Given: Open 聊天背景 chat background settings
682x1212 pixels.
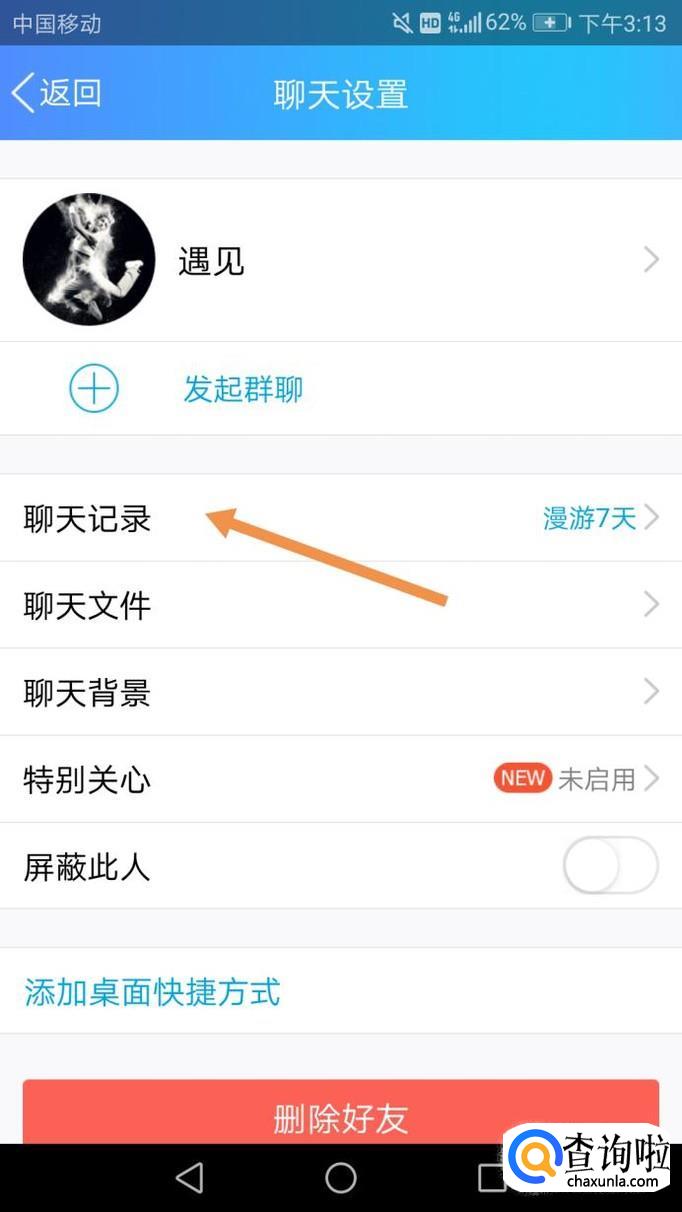Looking at the screenshot, I should [340, 692].
